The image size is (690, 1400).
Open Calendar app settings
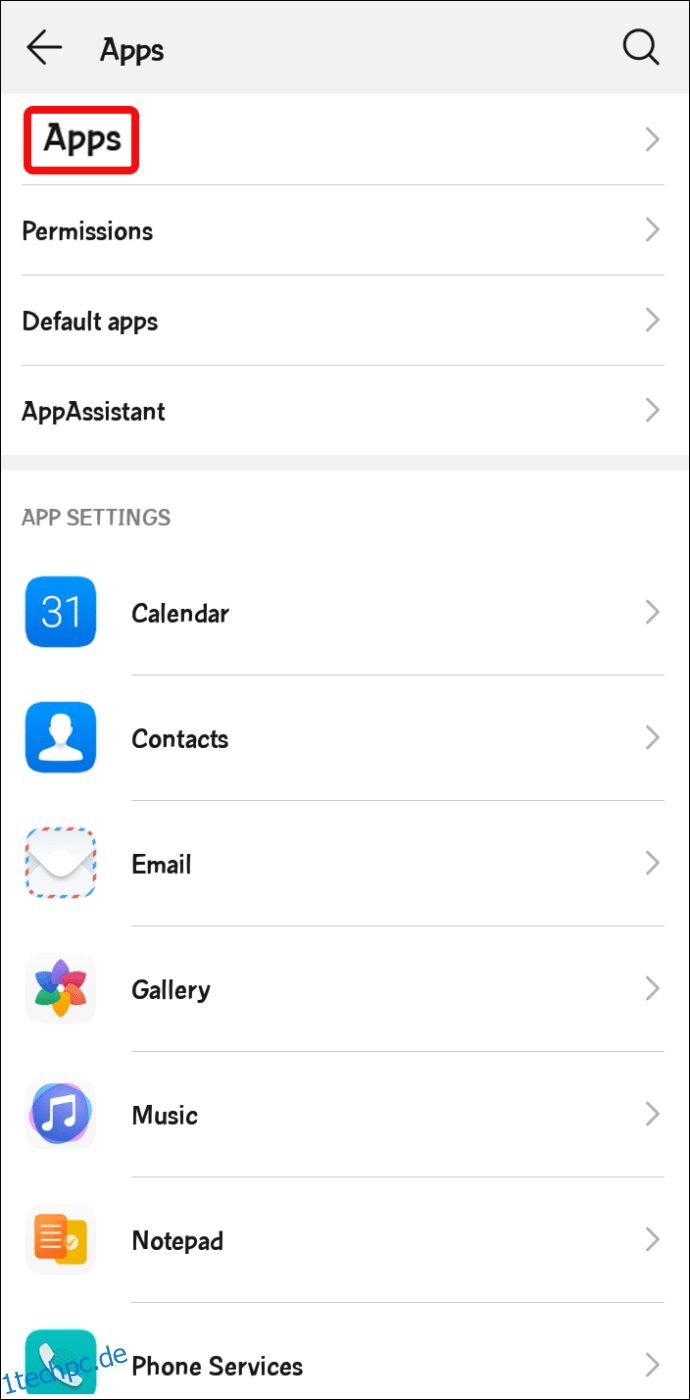pyautogui.click(x=345, y=612)
